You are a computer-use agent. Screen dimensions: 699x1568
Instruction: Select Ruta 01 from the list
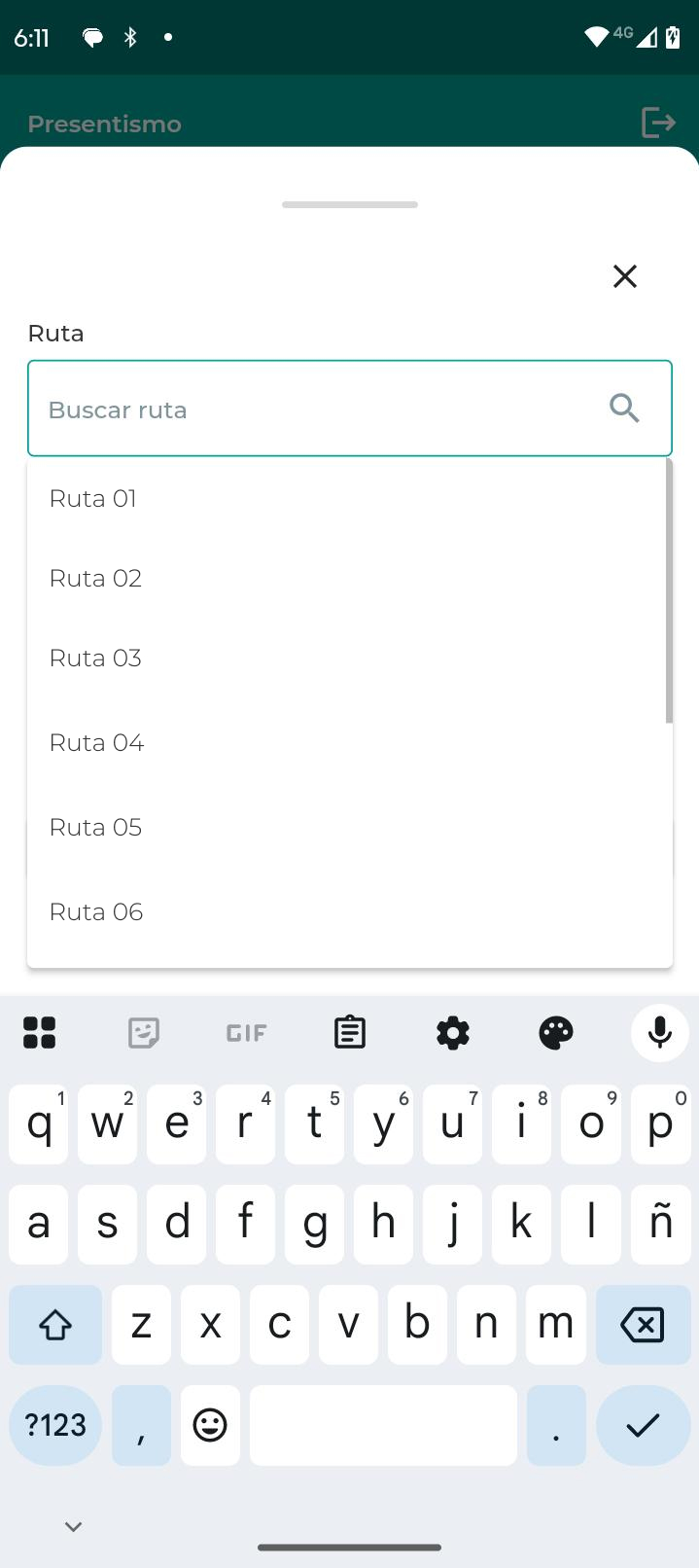click(350, 498)
